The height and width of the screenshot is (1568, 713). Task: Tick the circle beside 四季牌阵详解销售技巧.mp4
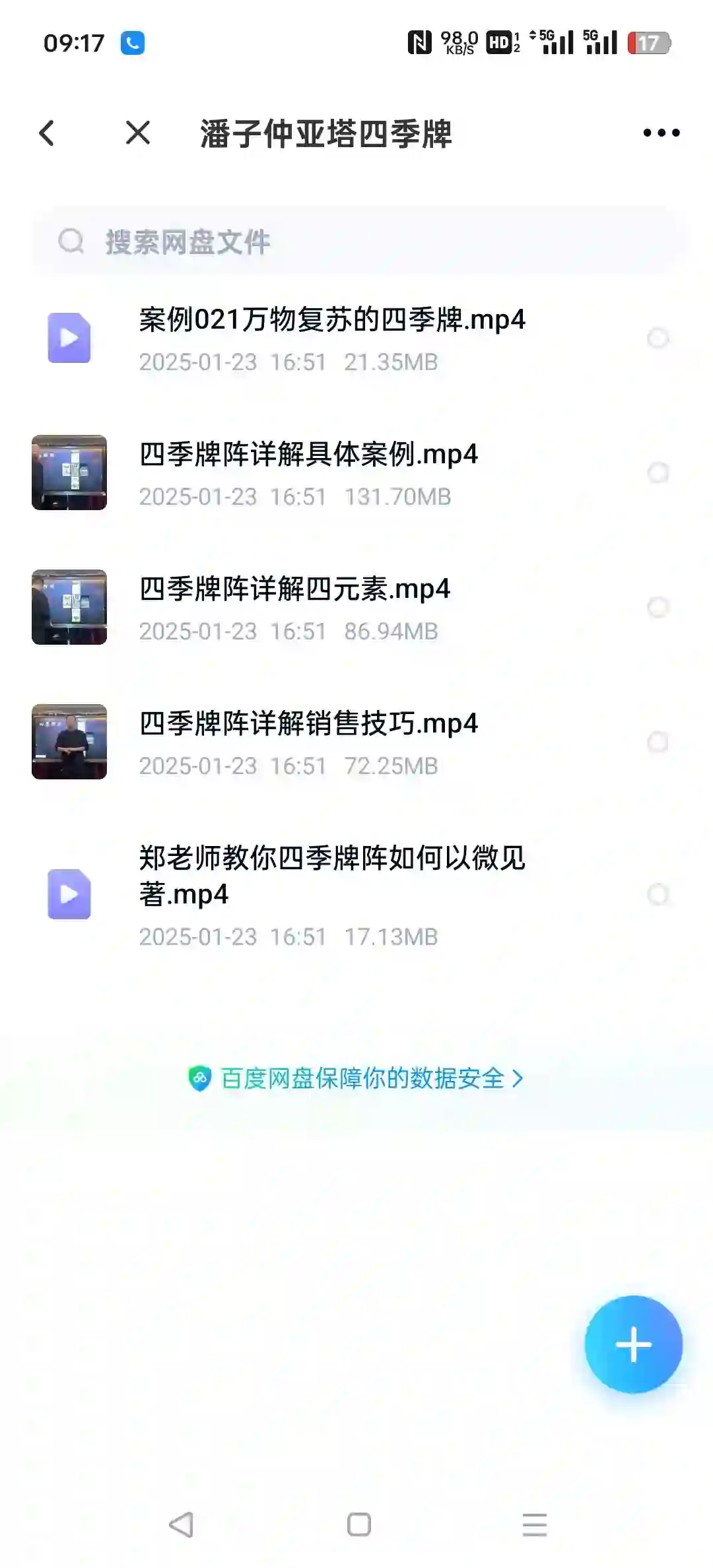click(658, 742)
